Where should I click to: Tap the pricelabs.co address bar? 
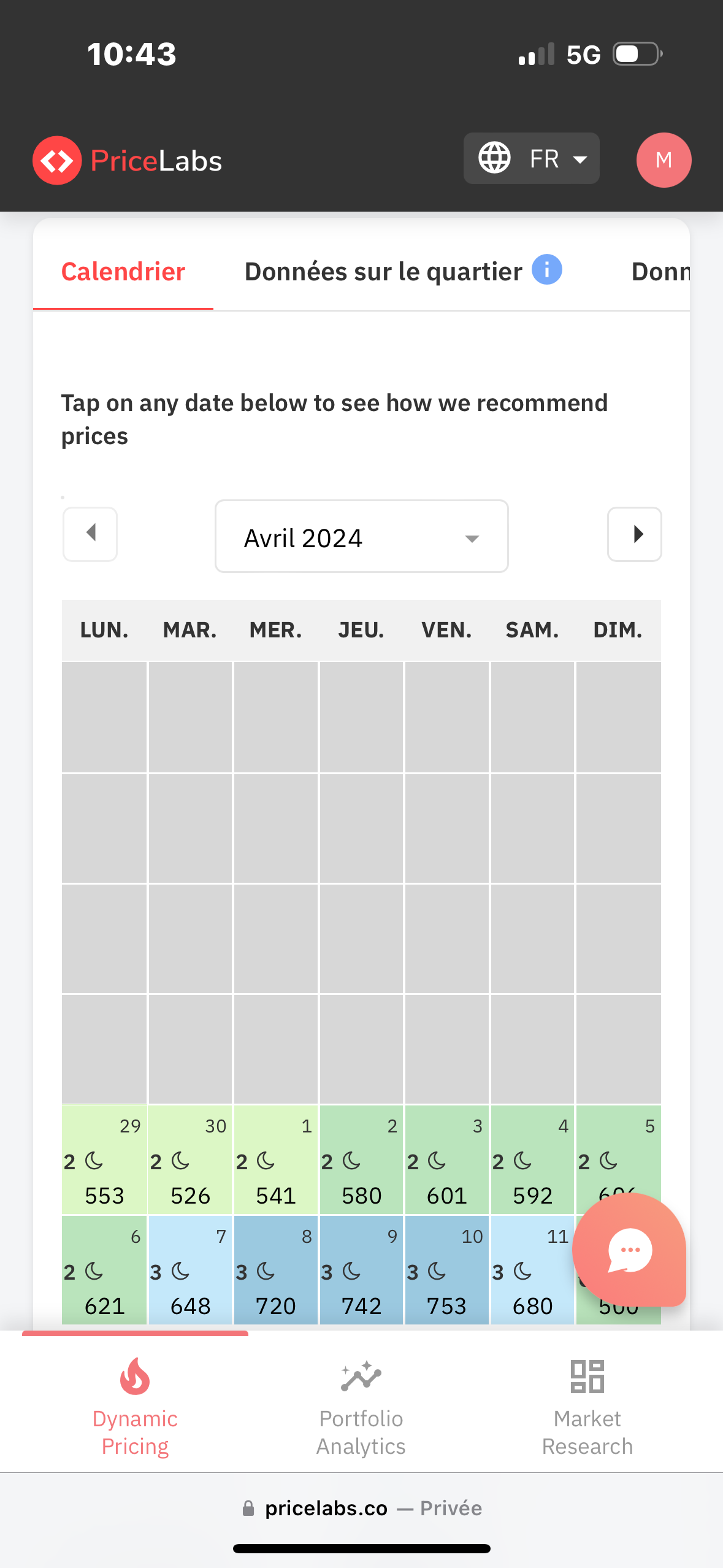[x=362, y=1508]
